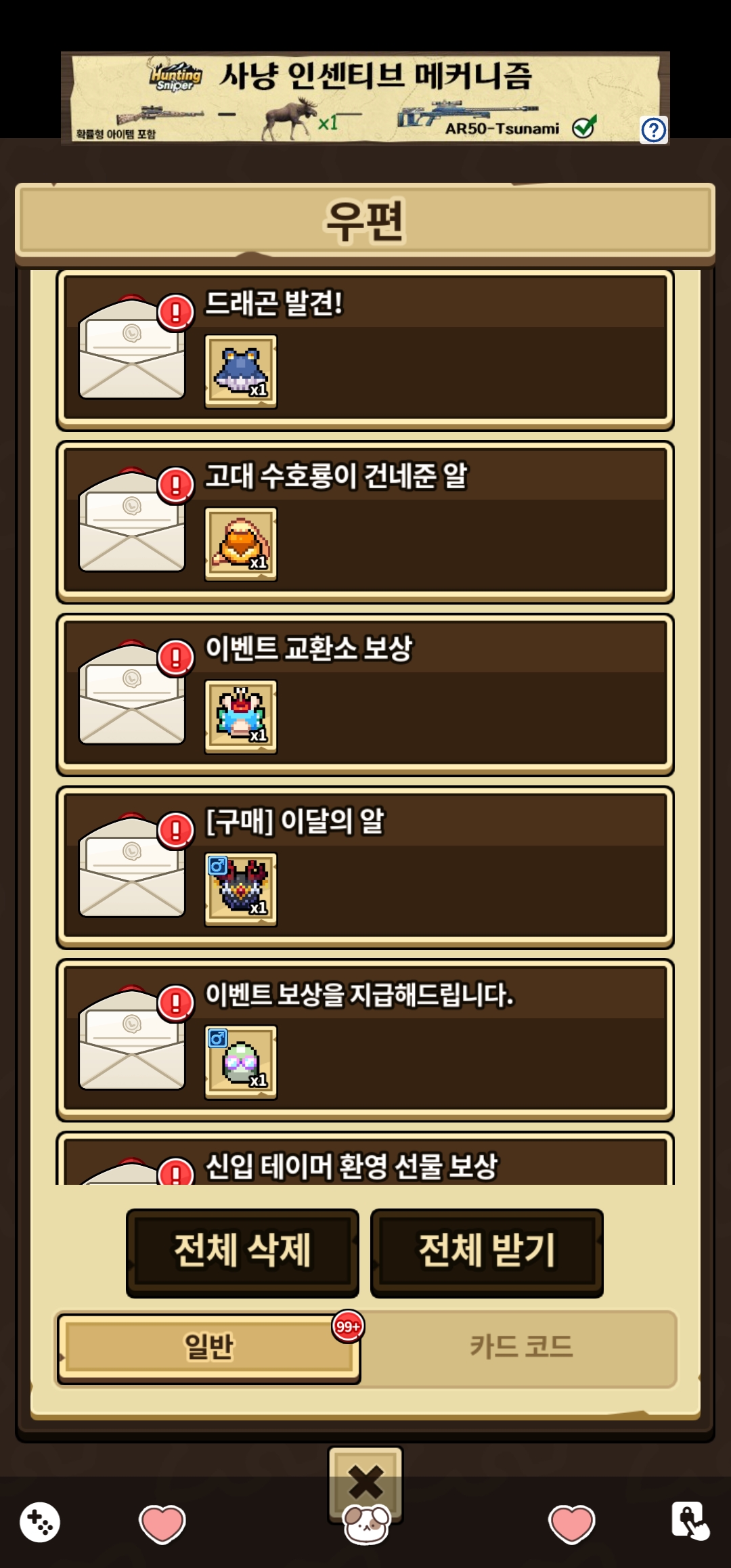The width and height of the screenshot is (731, 1568).
Task: Claim all mail with 전체 받기
Action: 487,1252
